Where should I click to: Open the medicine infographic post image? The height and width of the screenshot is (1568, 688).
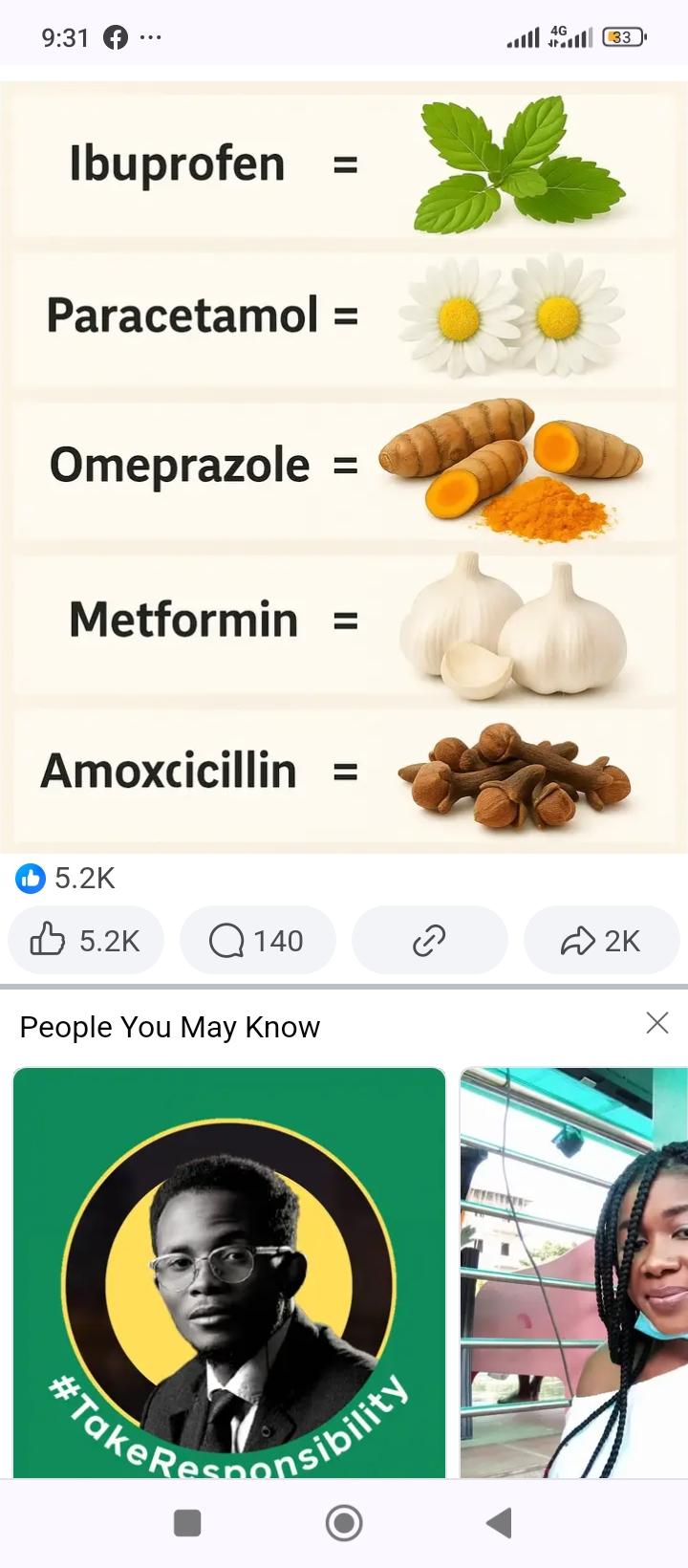coord(344,468)
